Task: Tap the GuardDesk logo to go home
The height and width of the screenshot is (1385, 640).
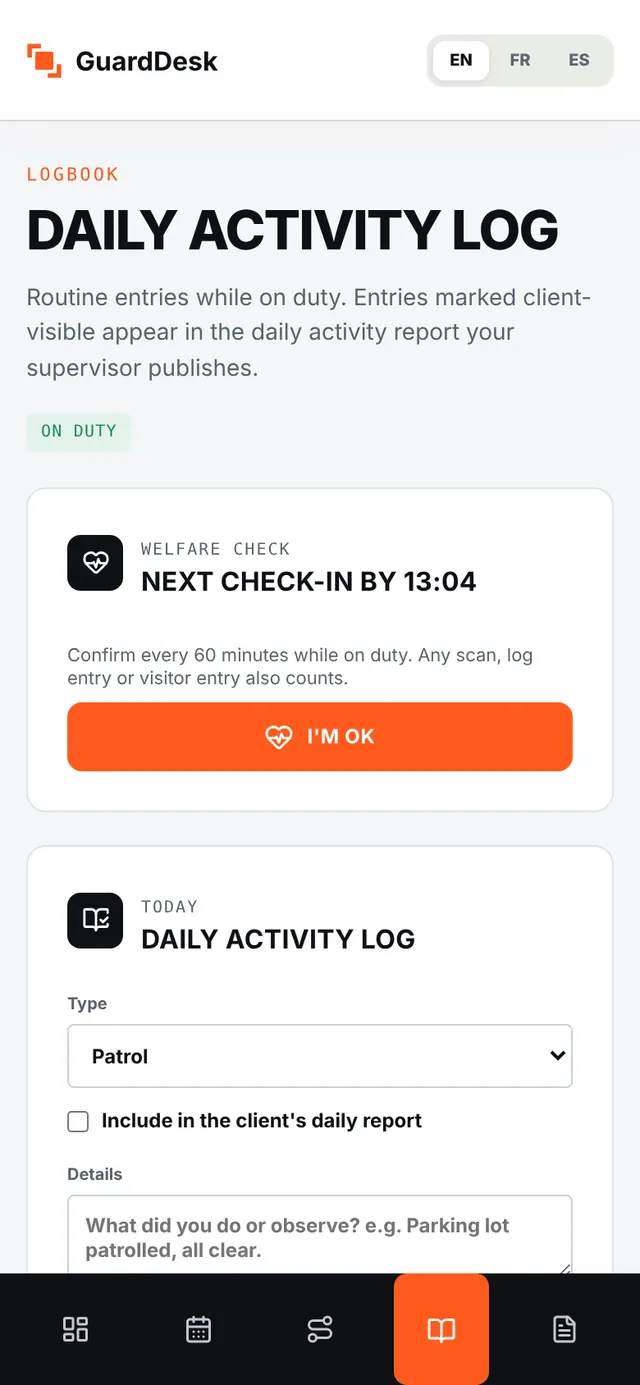Action: tap(122, 61)
